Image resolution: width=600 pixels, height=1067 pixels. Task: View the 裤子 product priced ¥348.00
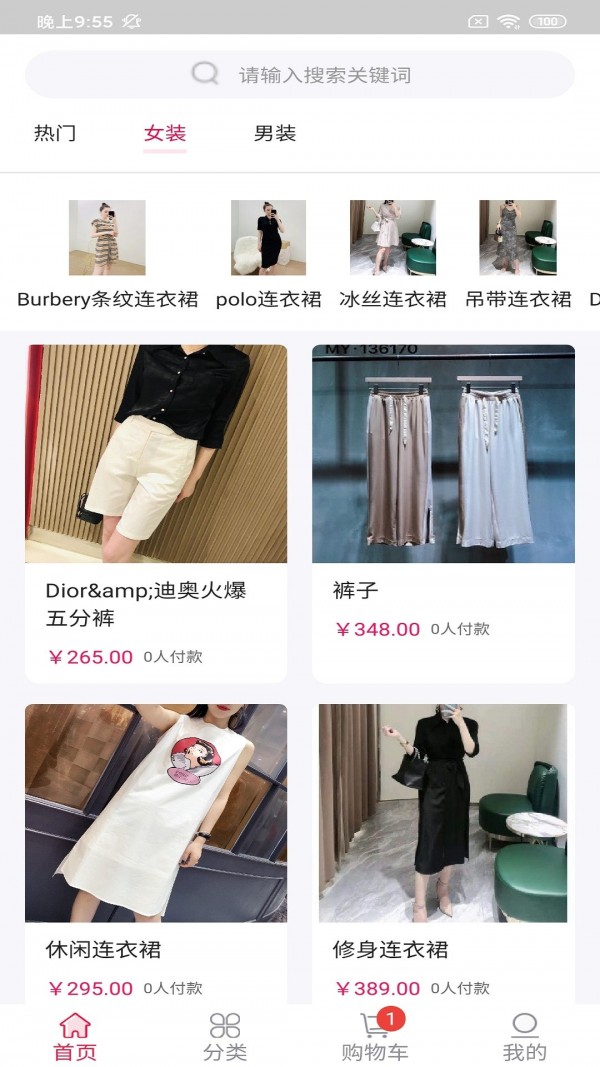click(x=443, y=512)
